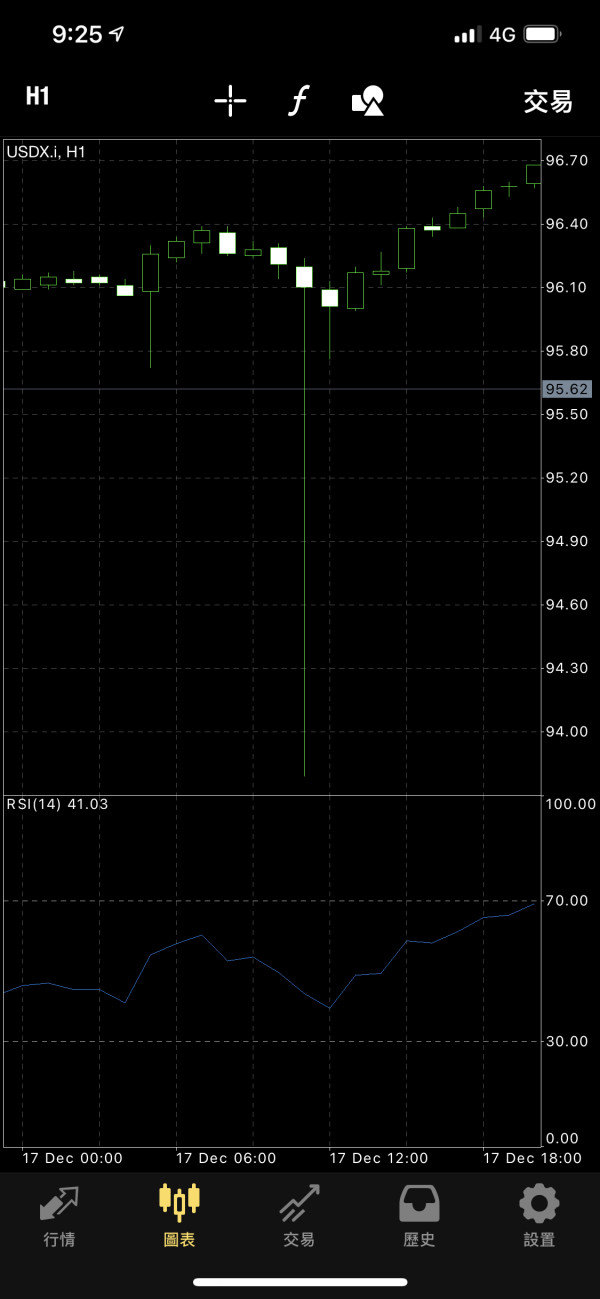Switch to the 行情 tab
This screenshot has height=1299, width=600.
pyautogui.click(x=59, y=1216)
